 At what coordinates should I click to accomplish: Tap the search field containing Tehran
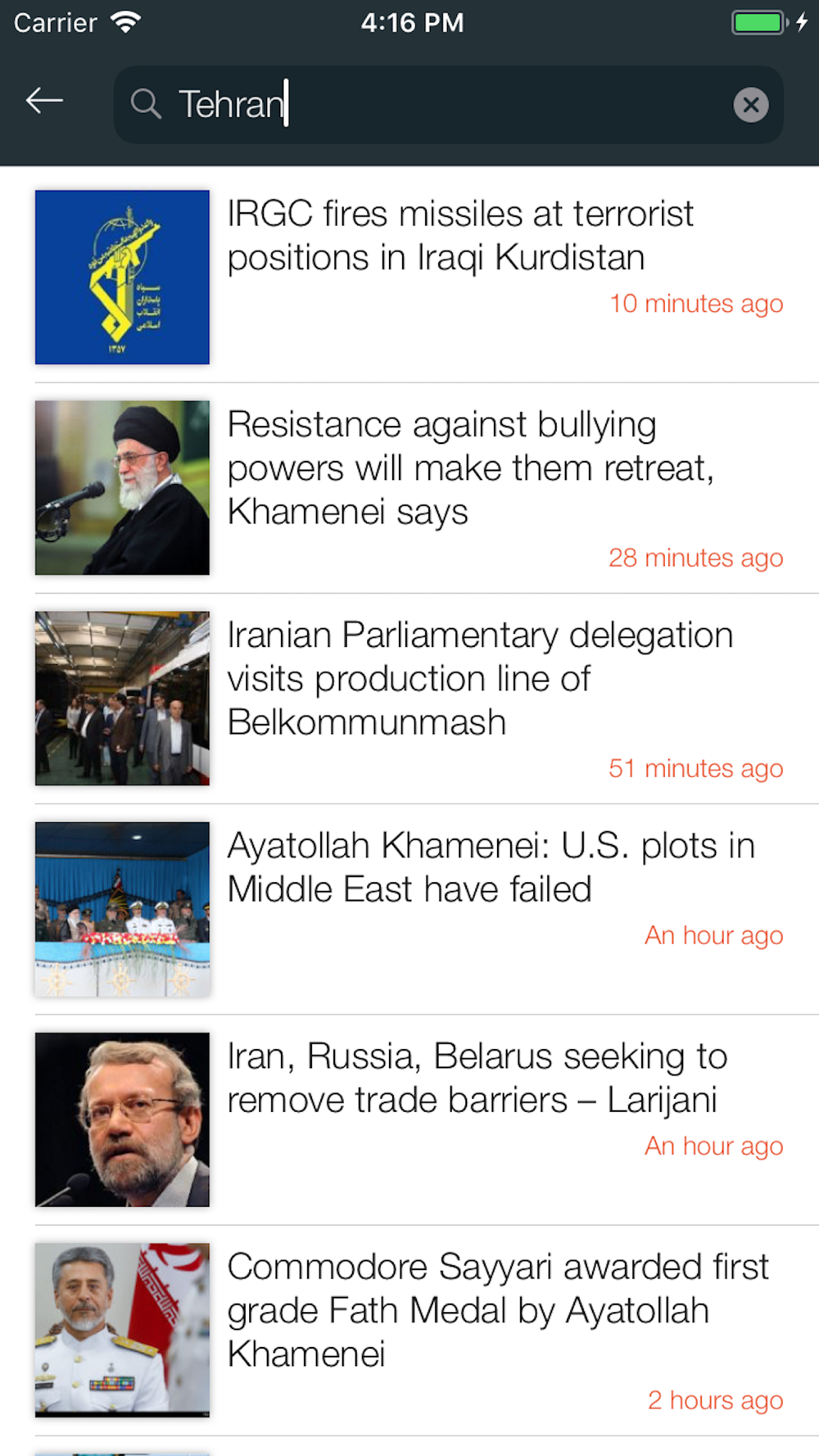coord(426,105)
